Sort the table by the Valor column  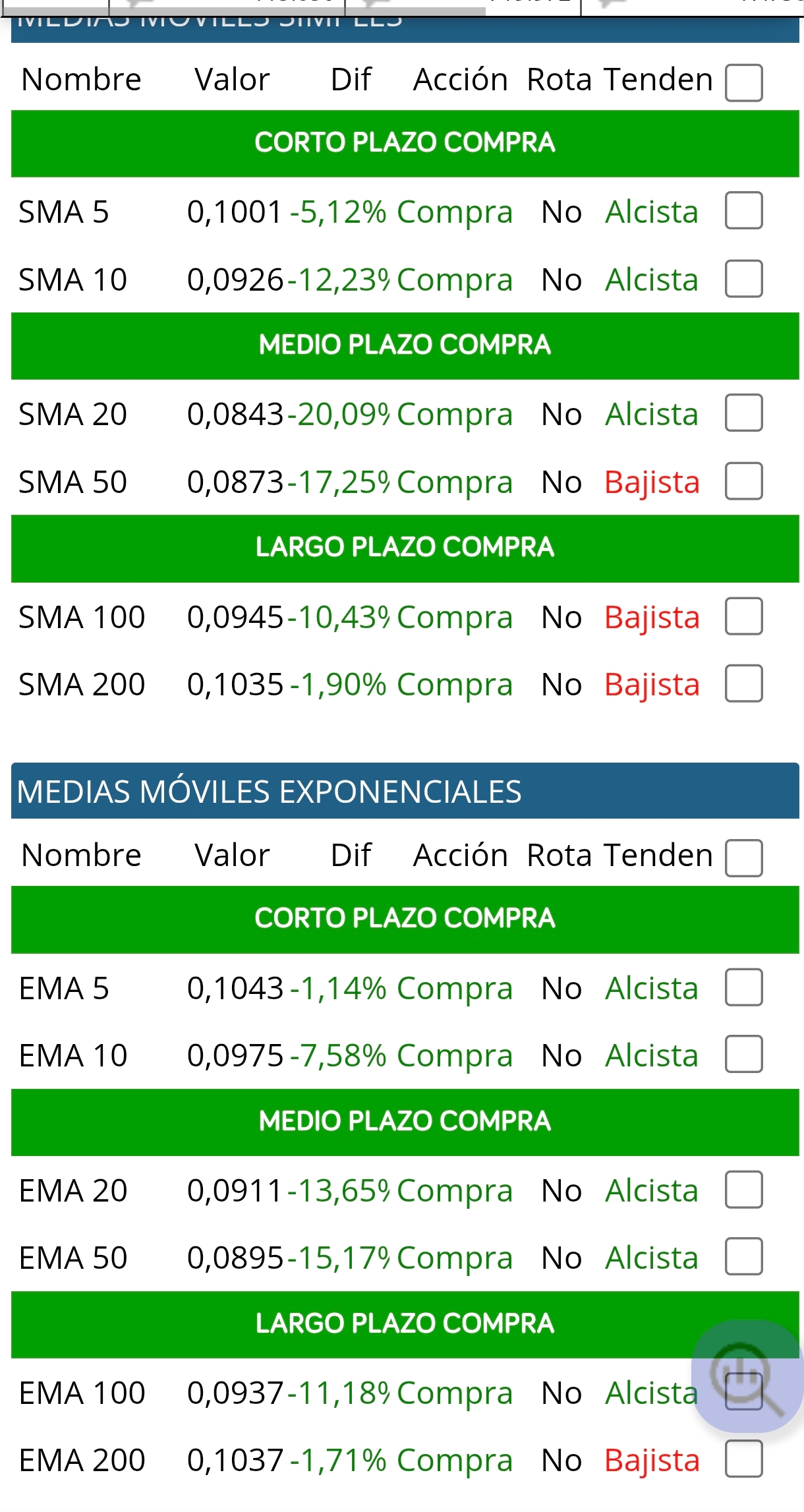(x=231, y=79)
